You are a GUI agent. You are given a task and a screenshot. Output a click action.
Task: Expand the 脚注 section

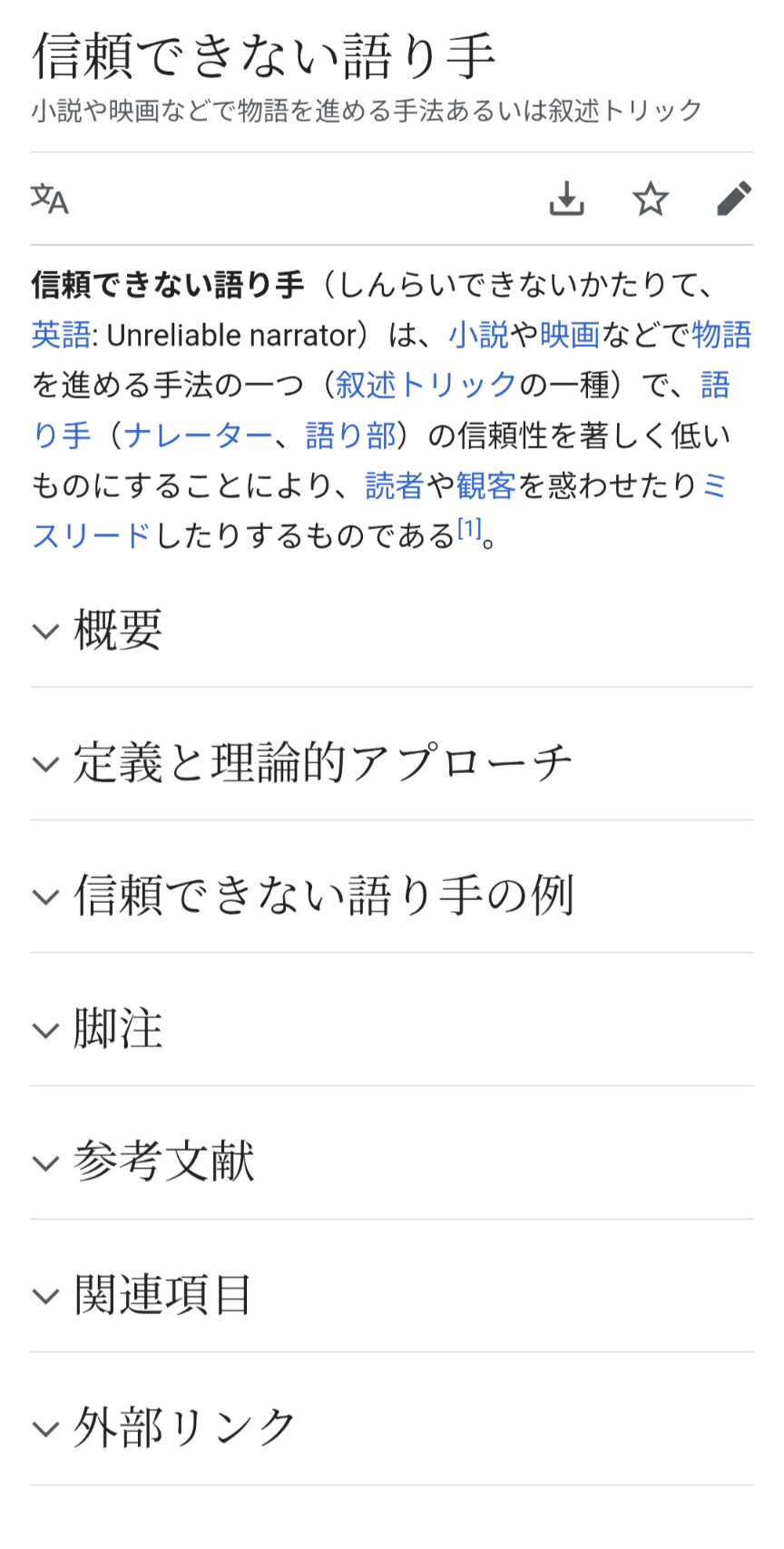click(x=118, y=1029)
